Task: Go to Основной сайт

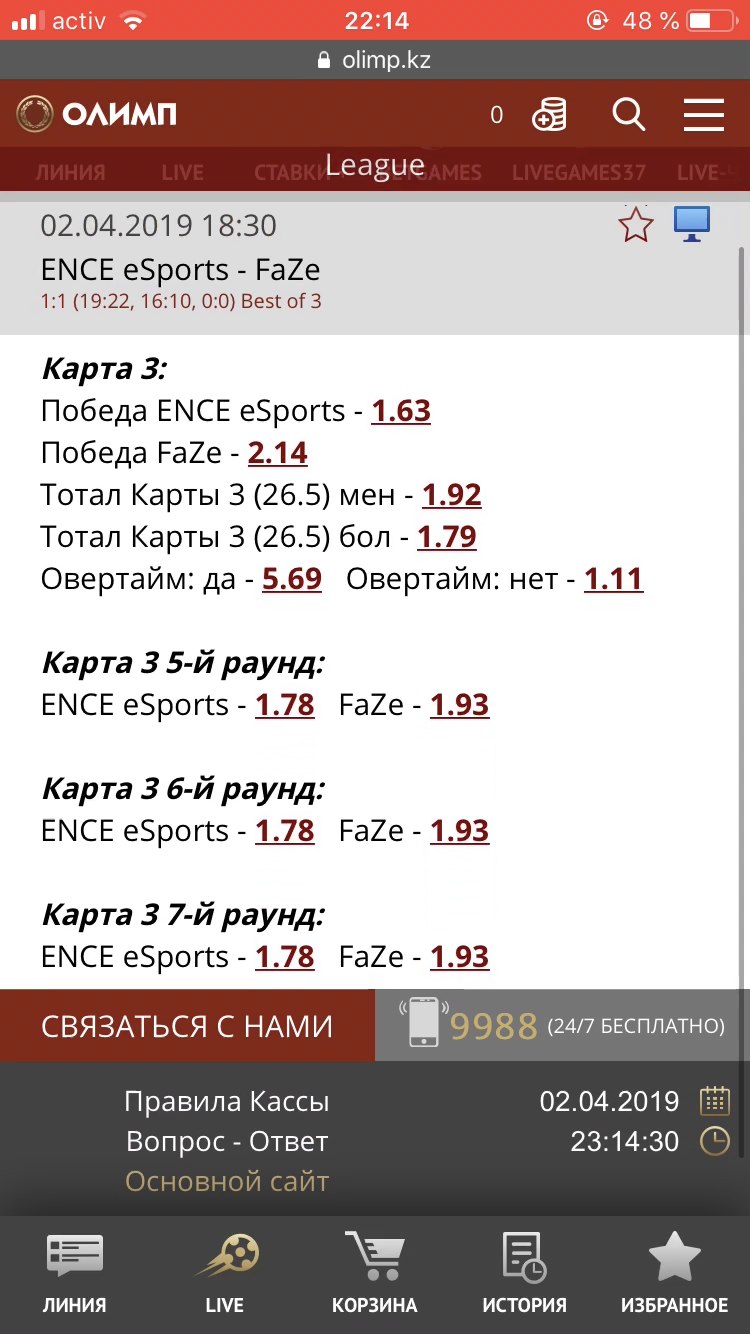Action: (x=227, y=1181)
